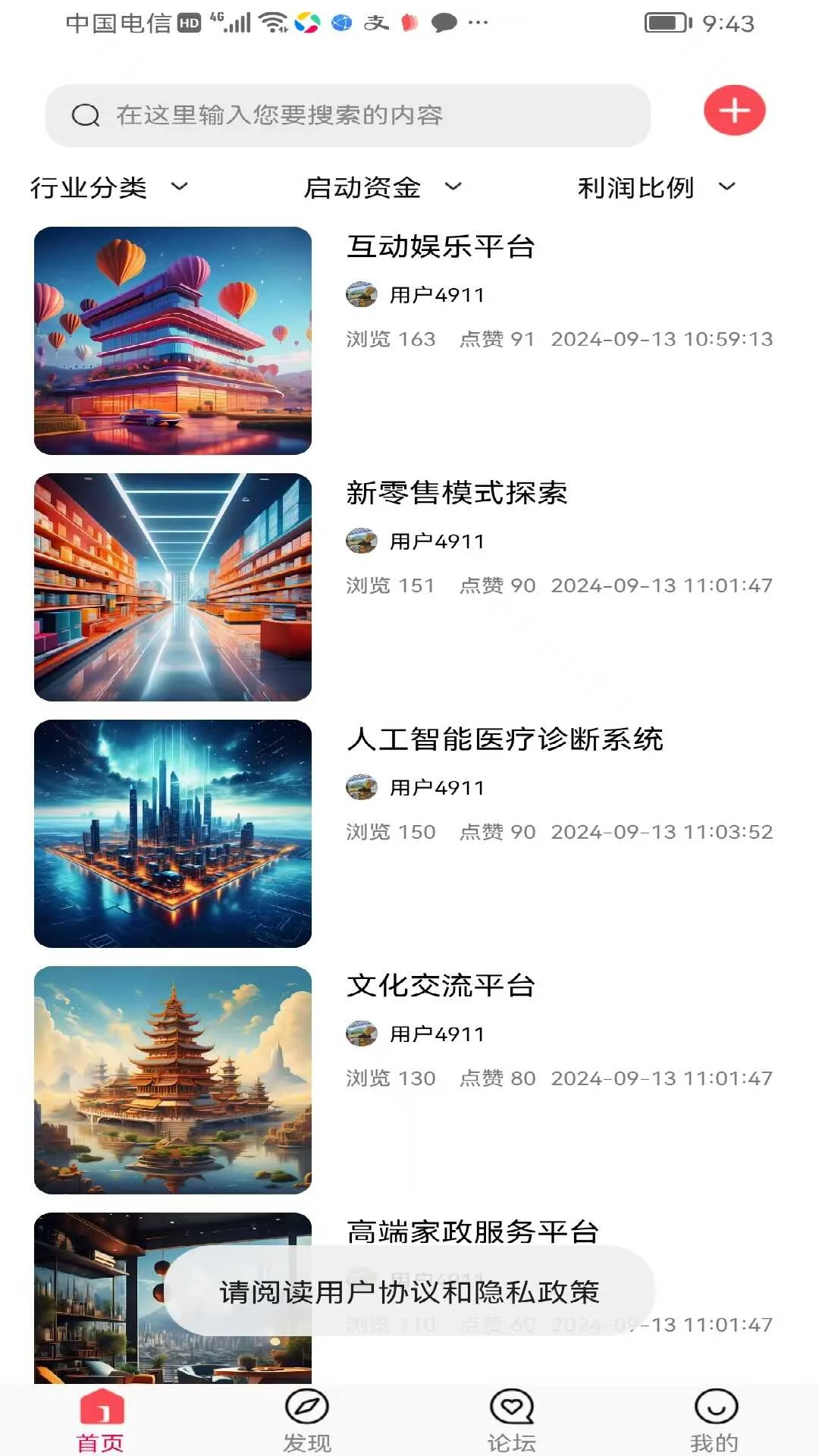Screen dimensions: 819x1456
Task: Tap the pagoda image of 文化交流平台
Action: [174, 1077]
